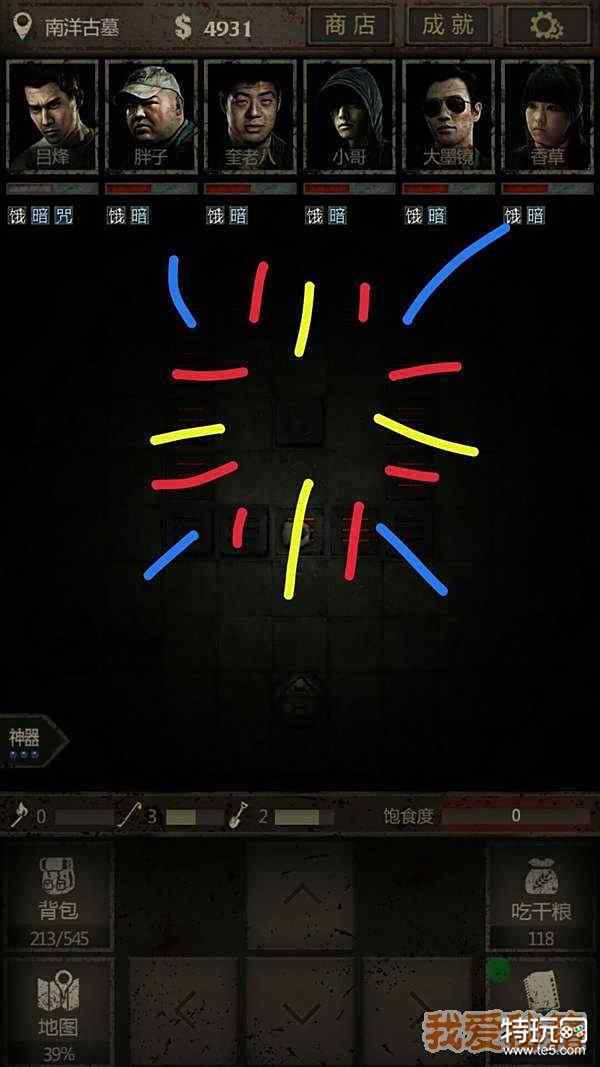
Task: Move right with the right arrow
Action: 418,1010
